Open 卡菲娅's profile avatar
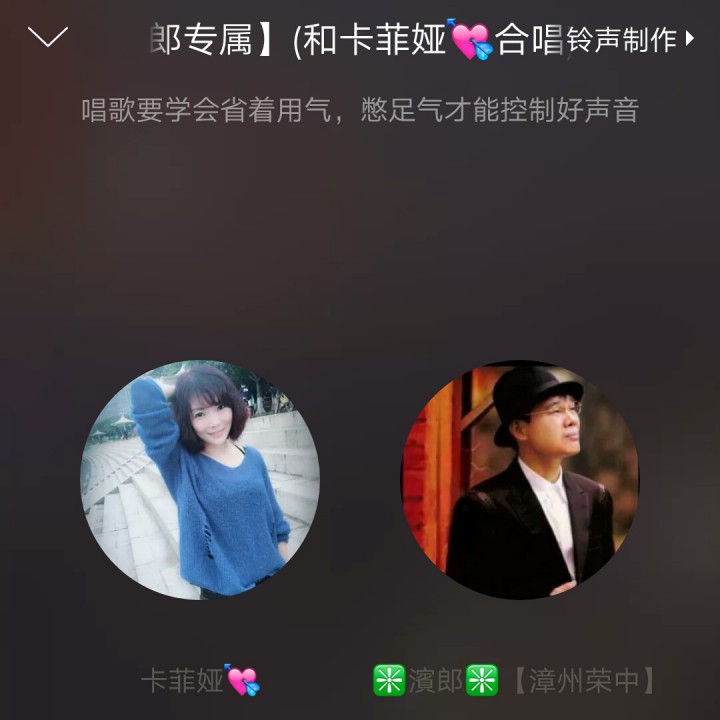 (x=200, y=480)
